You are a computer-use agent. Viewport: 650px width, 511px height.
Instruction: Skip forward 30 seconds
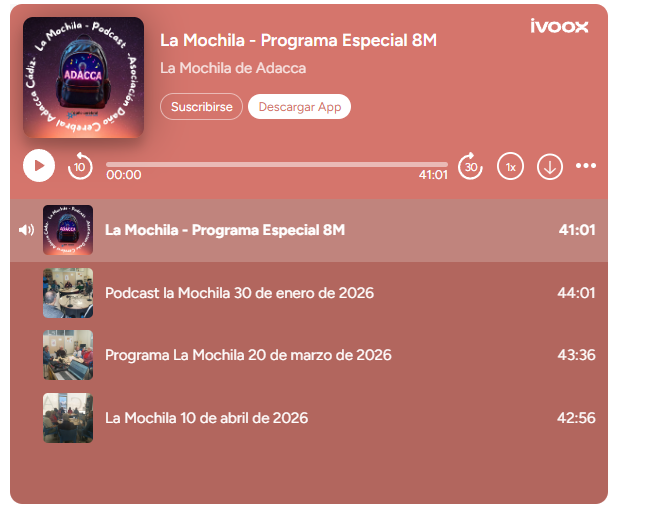tap(470, 166)
